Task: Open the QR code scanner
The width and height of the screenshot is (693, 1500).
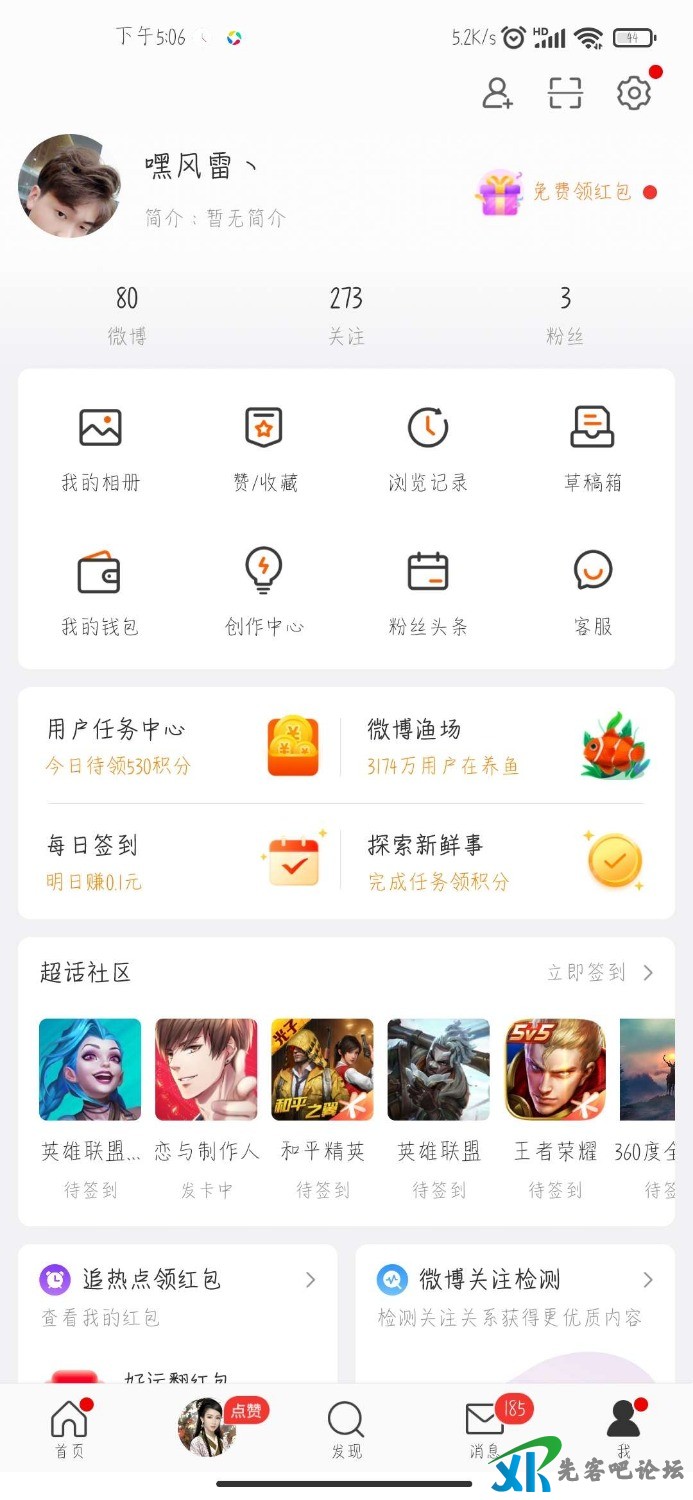Action: point(565,93)
